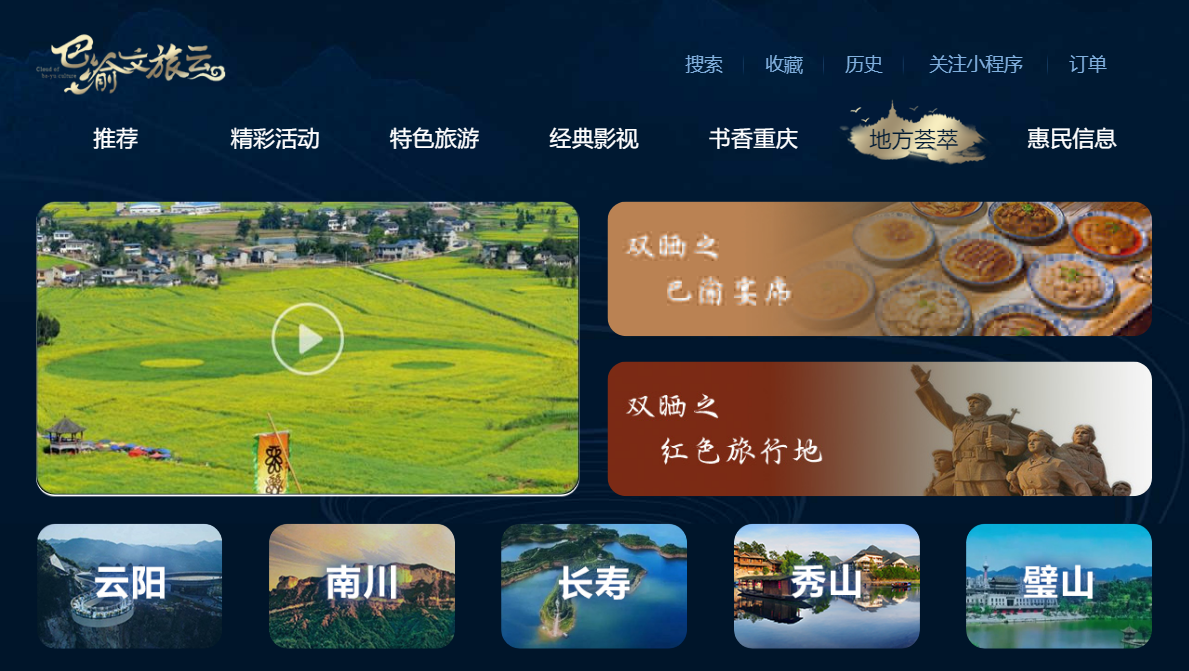
Task: View 历史 history
Action: click(x=863, y=64)
